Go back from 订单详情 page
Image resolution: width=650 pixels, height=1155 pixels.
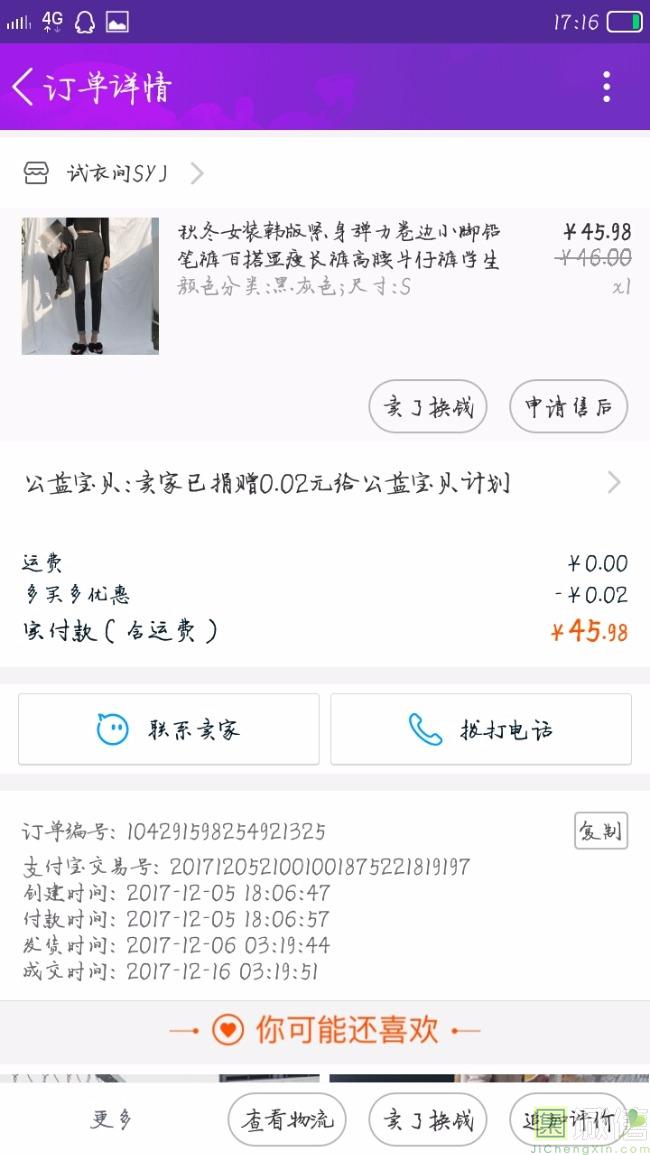pyautogui.click(x=24, y=87)
